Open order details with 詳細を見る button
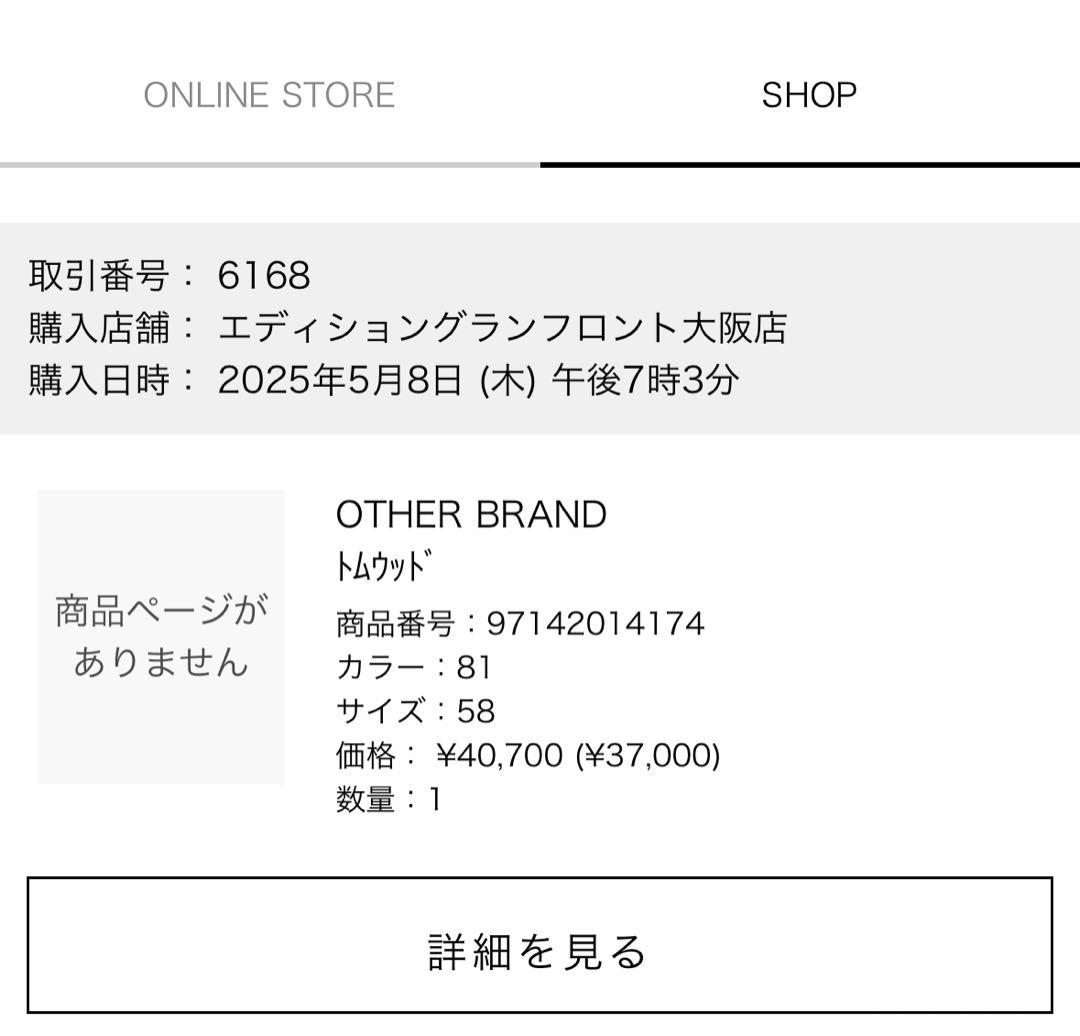Image resolution: width=1080 pixels, height=1036 pixels. click(539, 946)
